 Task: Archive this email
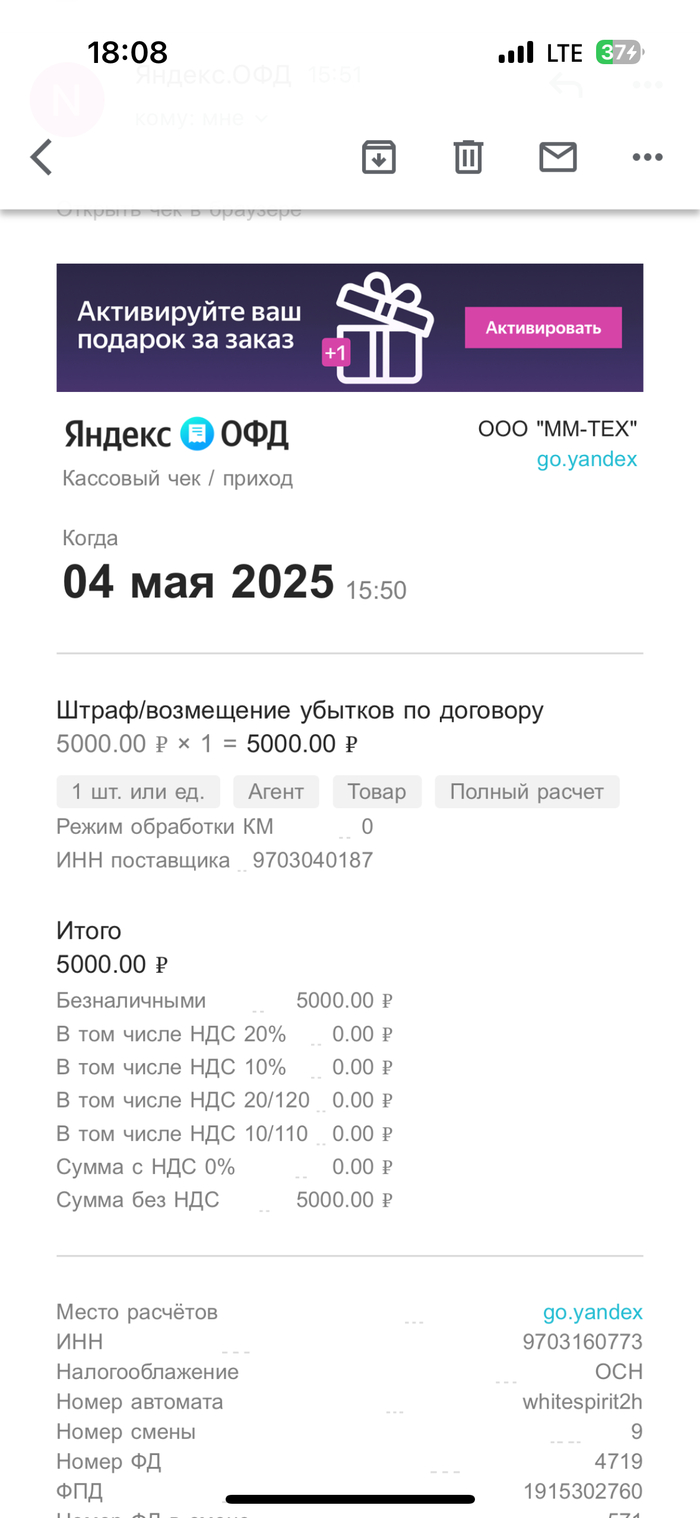(x=379, y=157)
